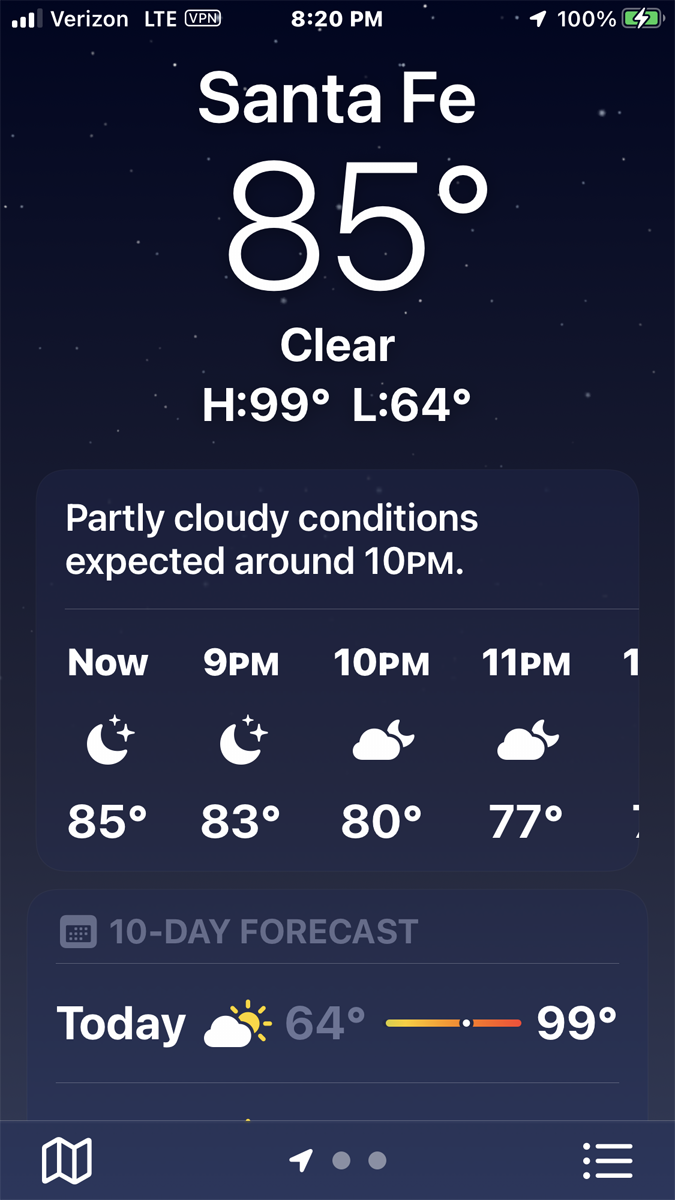Open the weather map

pyautogui.click(x=67, y=1161)
